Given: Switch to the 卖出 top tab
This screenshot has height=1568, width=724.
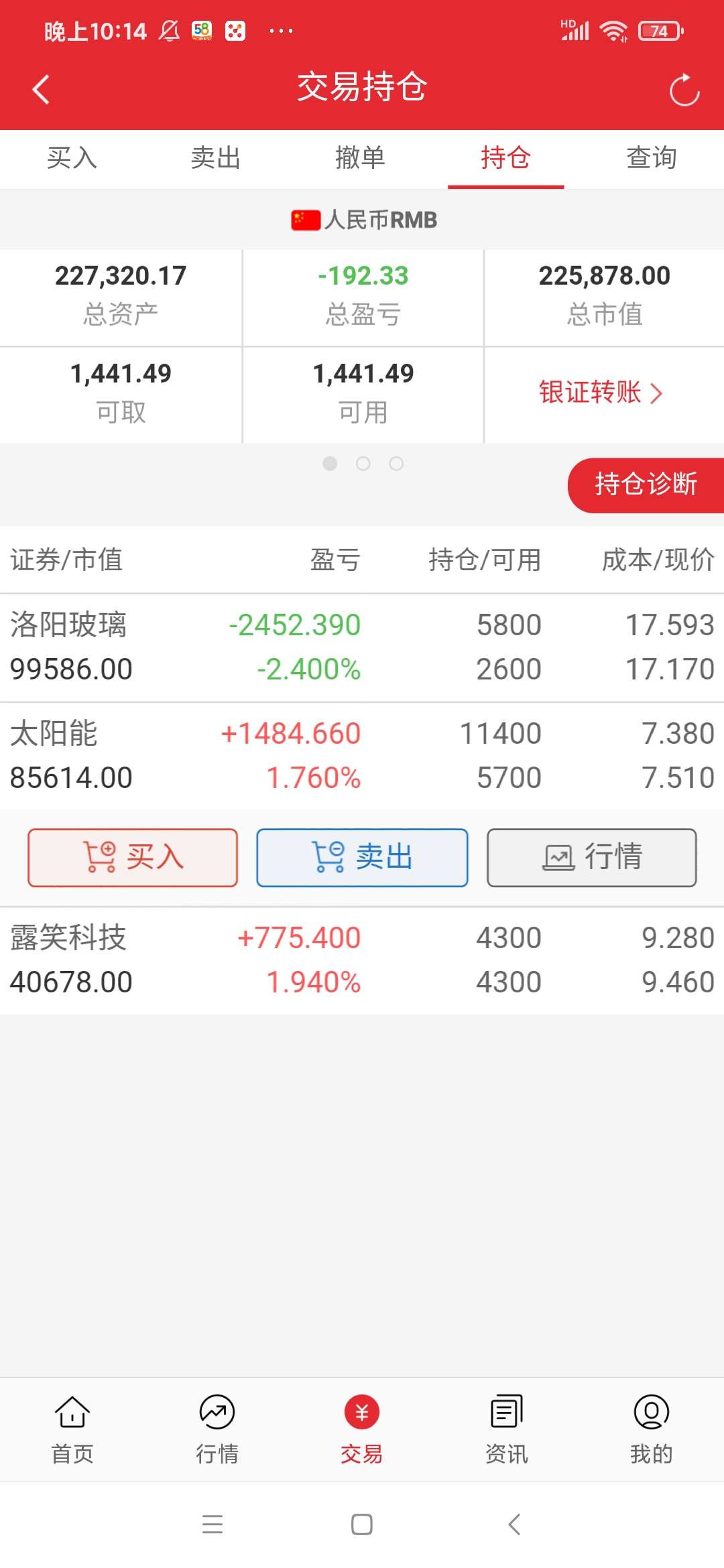Looking at the screenshot, I should pyautogui.click(x=216, y=158).
